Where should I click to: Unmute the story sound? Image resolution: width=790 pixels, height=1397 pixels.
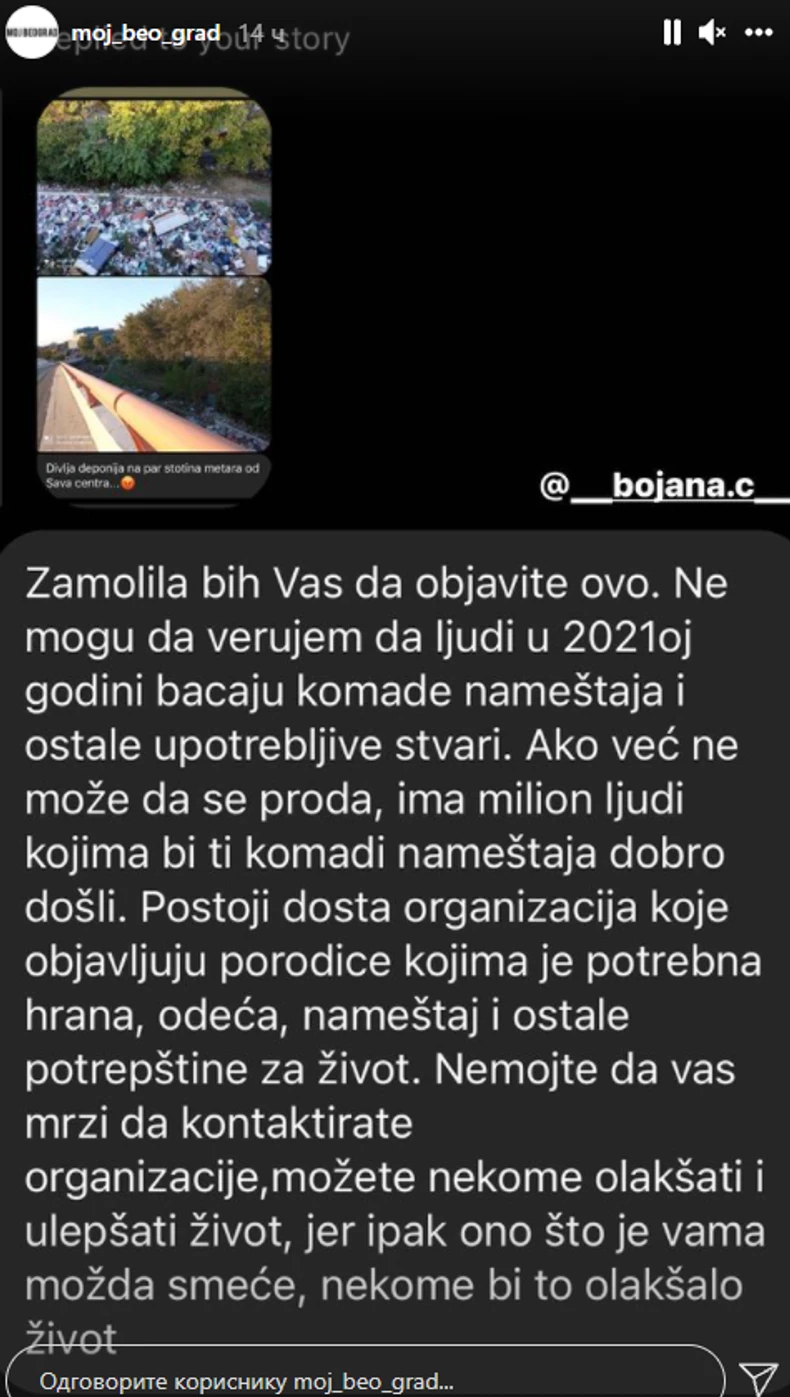pos(712,32)
